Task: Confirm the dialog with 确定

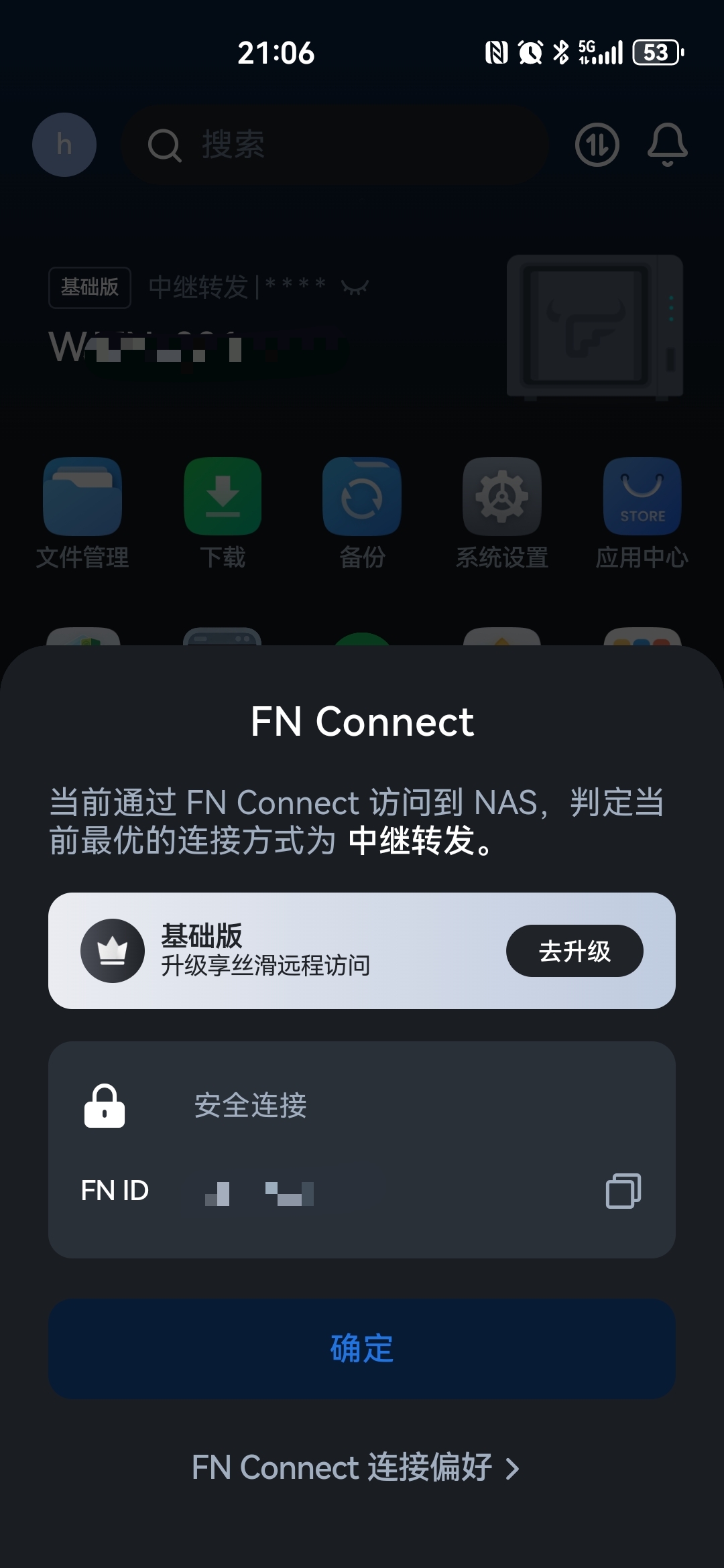Action: coord(362,1350)
